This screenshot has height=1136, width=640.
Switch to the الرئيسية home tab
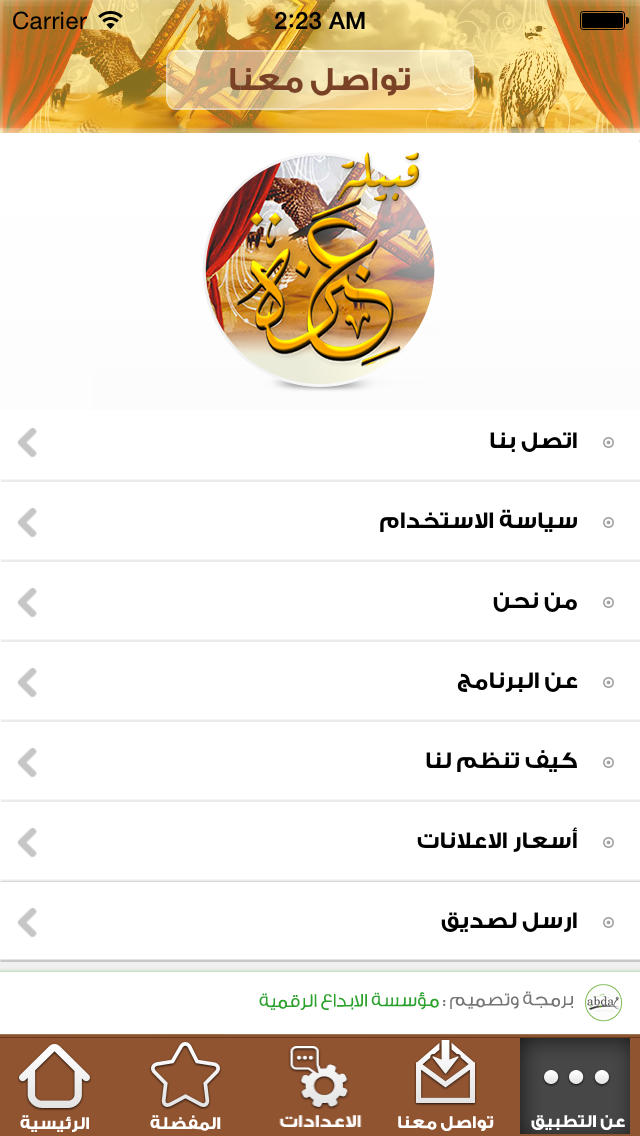[55, 1086]
